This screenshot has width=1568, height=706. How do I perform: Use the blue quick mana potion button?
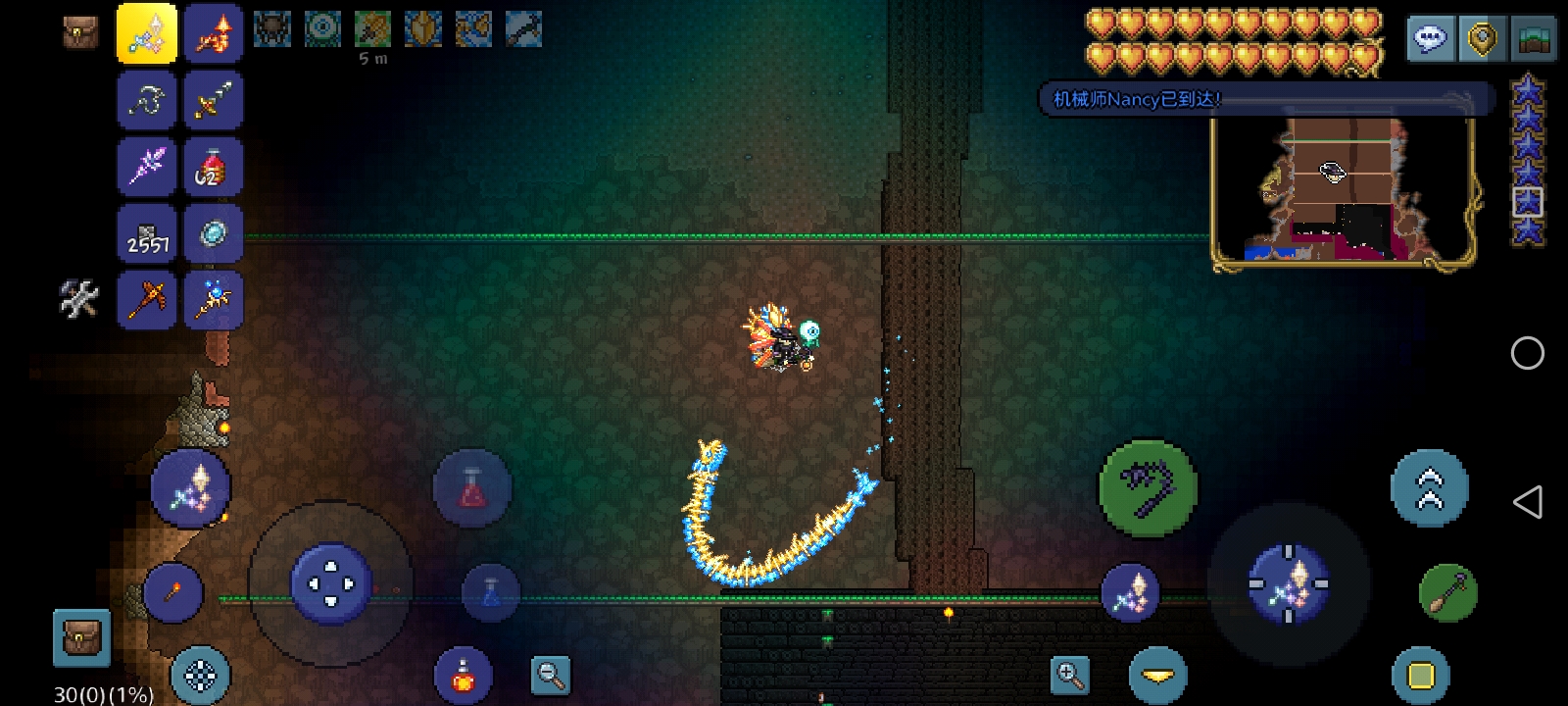tap(491, 592)
